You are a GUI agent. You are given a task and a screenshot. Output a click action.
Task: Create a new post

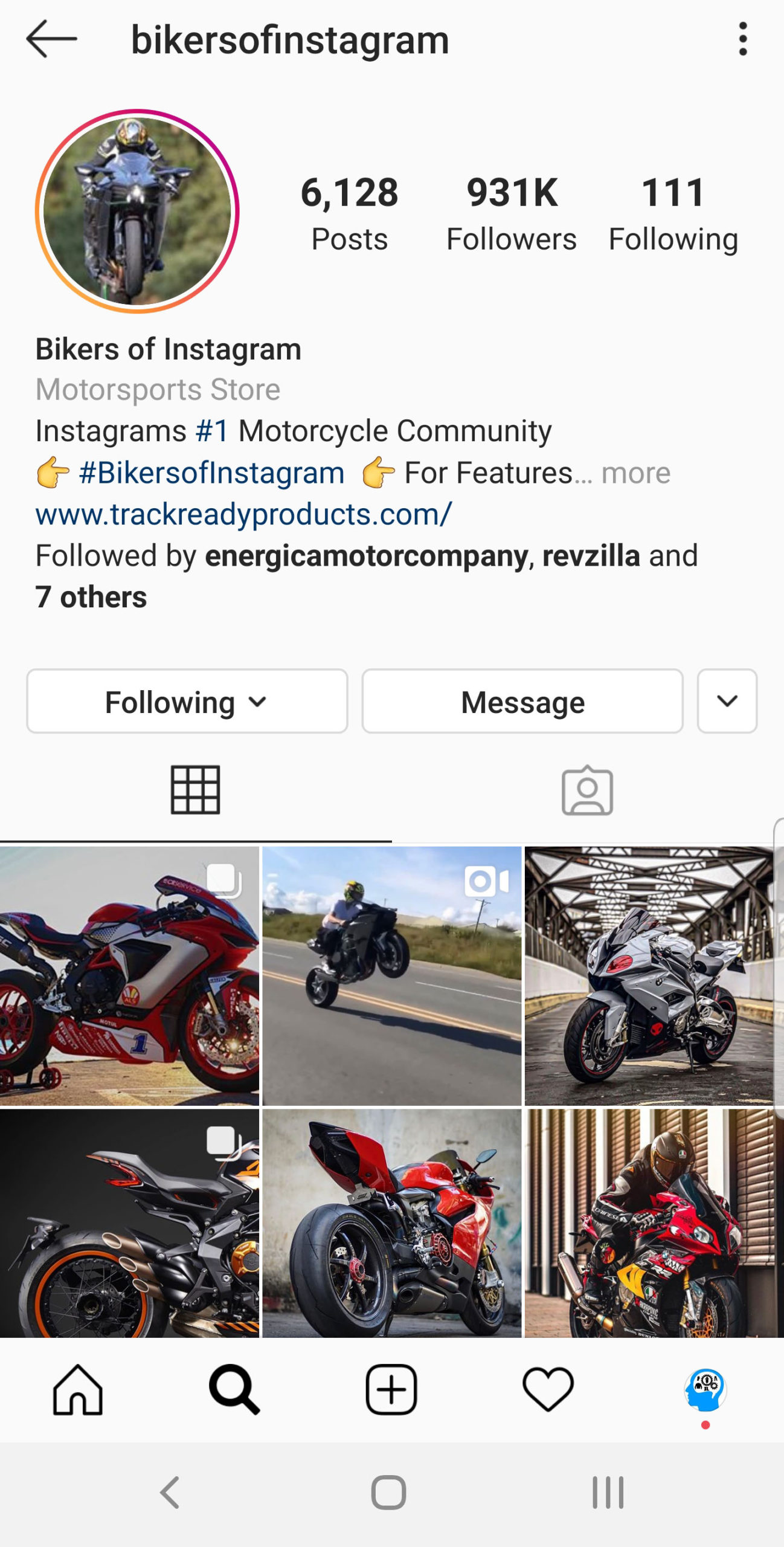pyautogui.click(x=391, y=1390)
